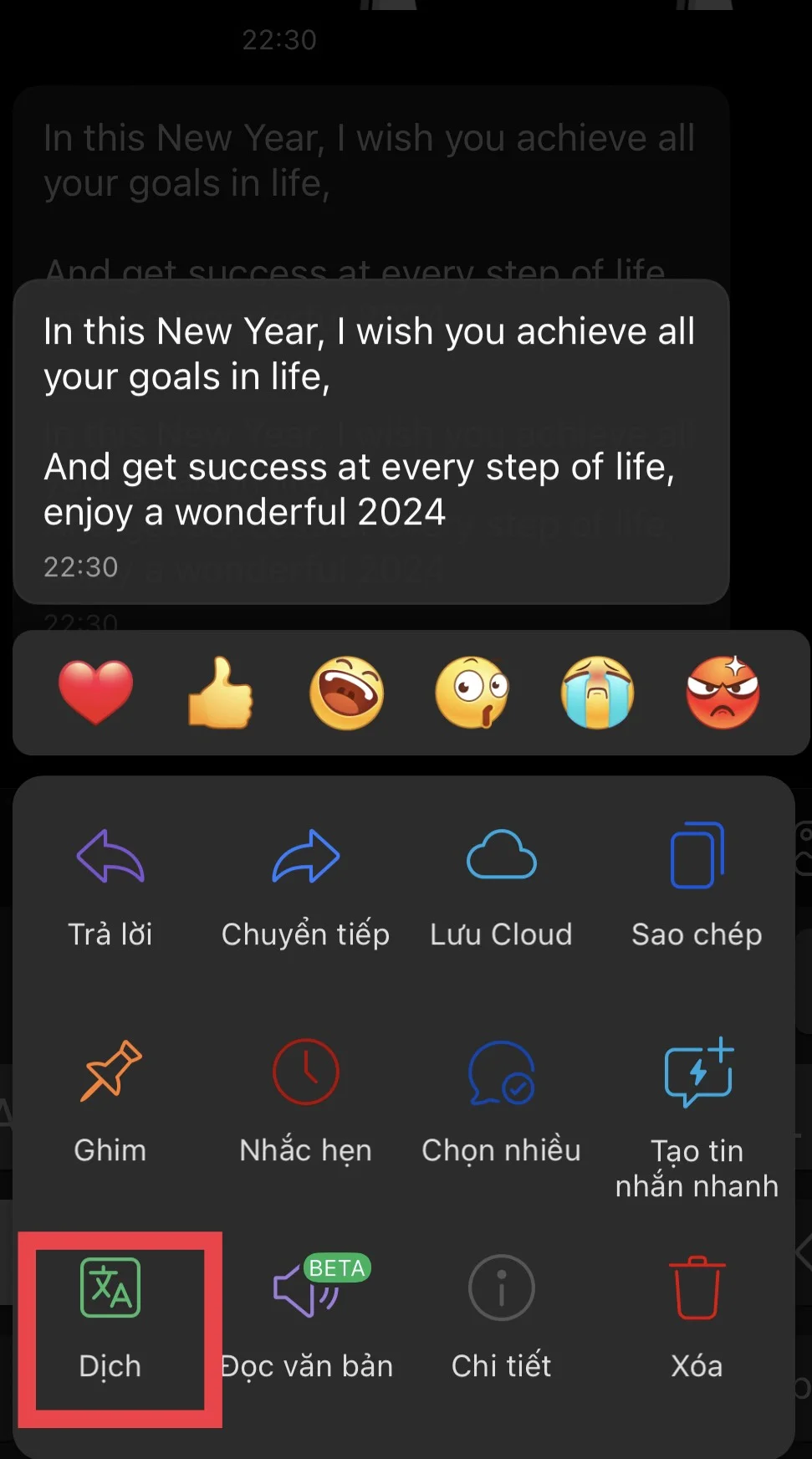Translate the message with Dịch

tap(110, 1319)
